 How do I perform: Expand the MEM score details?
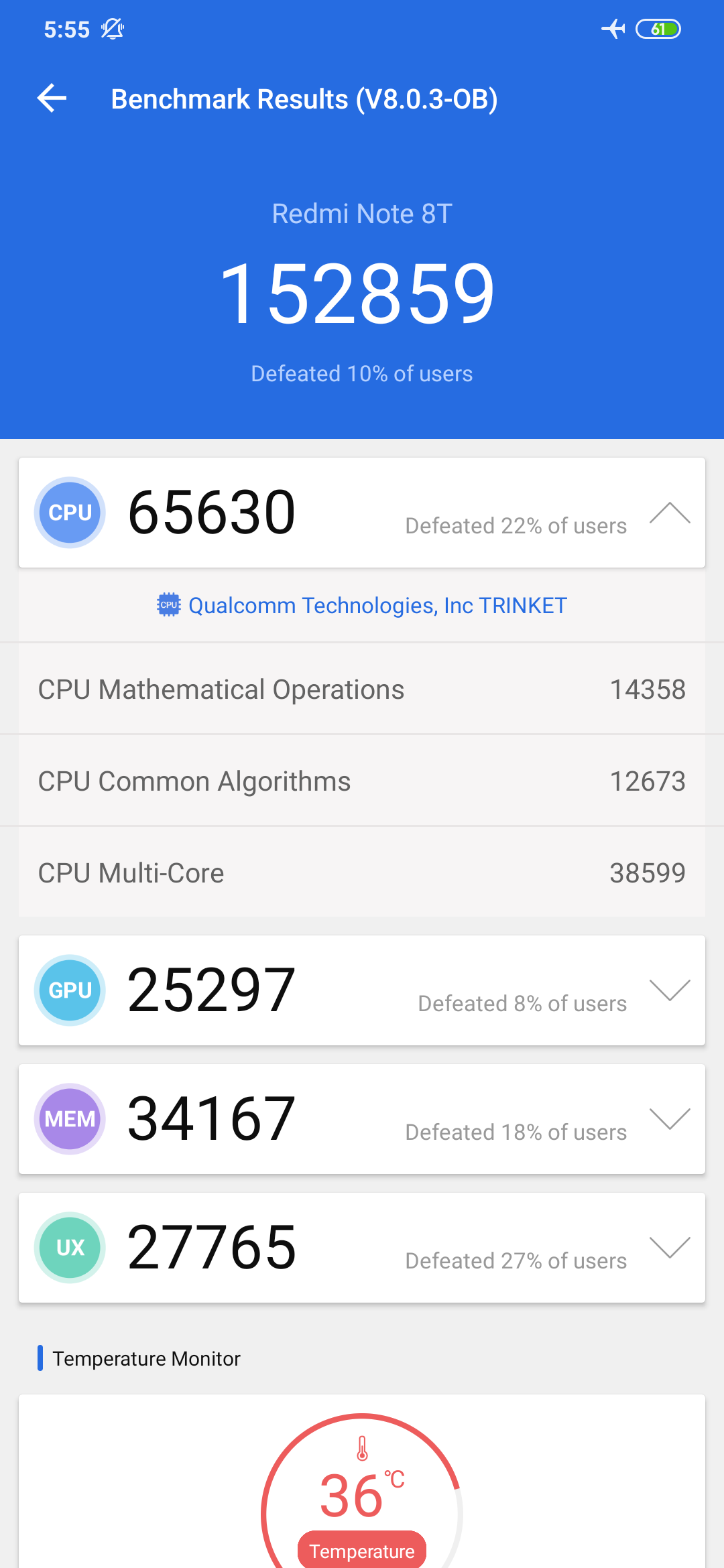[670, 1119]
